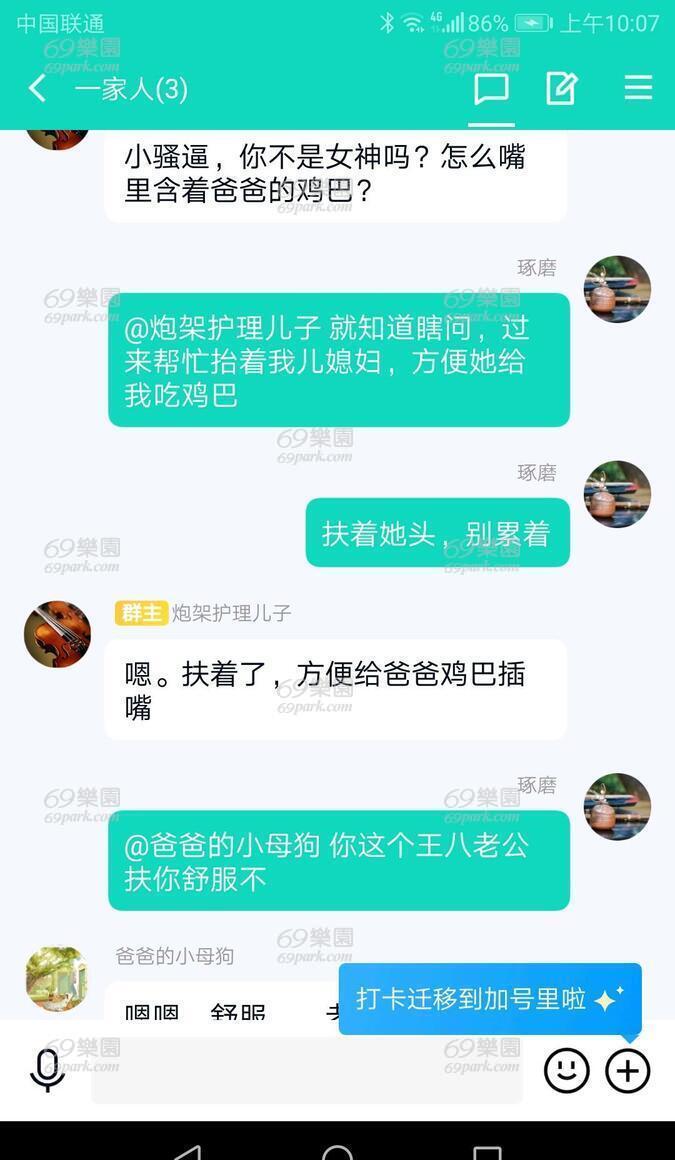Open the emoji picker
Viewport: 675px width, 1160px height.
567,1070
